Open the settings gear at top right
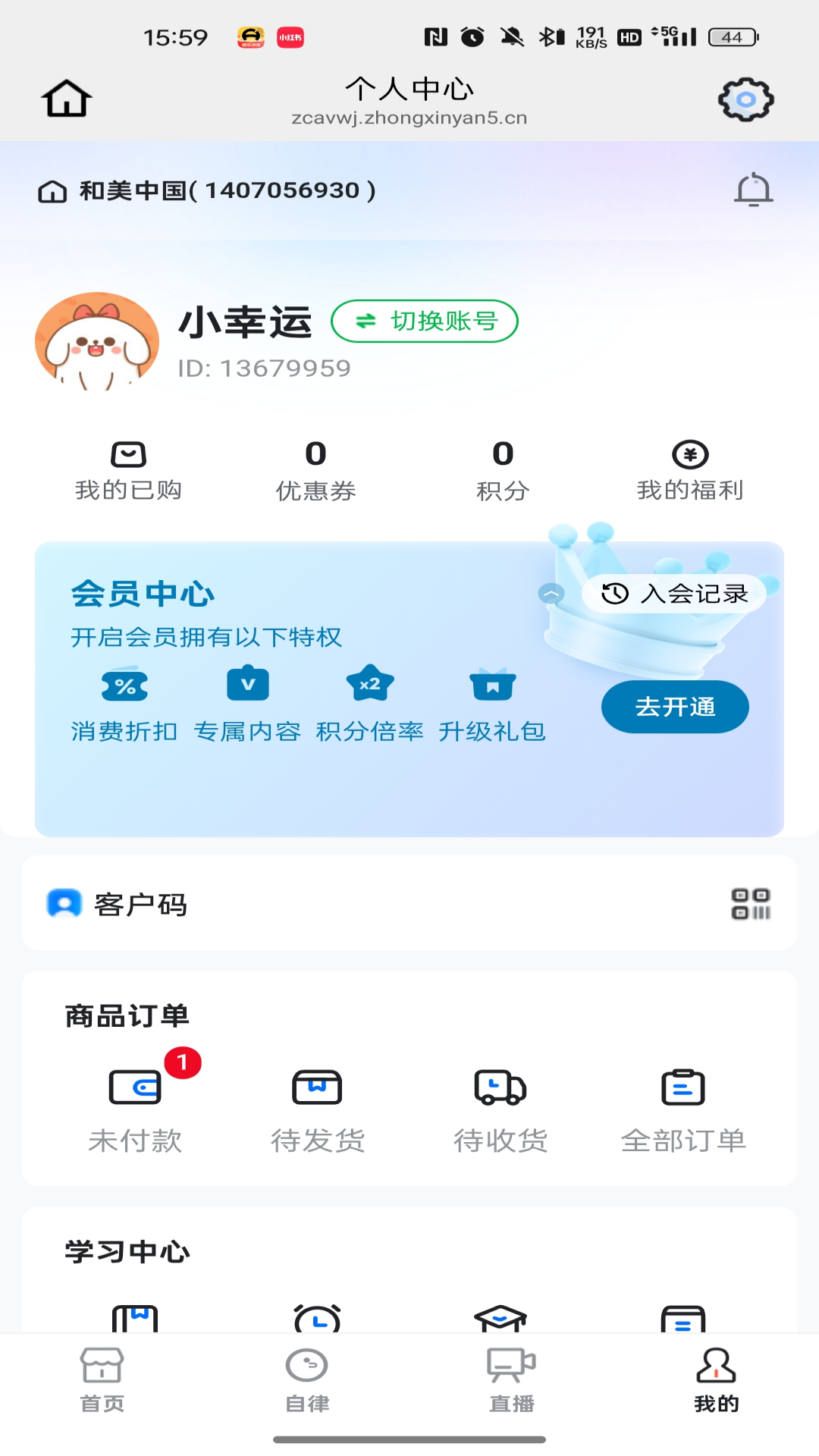Screen dimensions: 819x1456 [x=745, y=98]
